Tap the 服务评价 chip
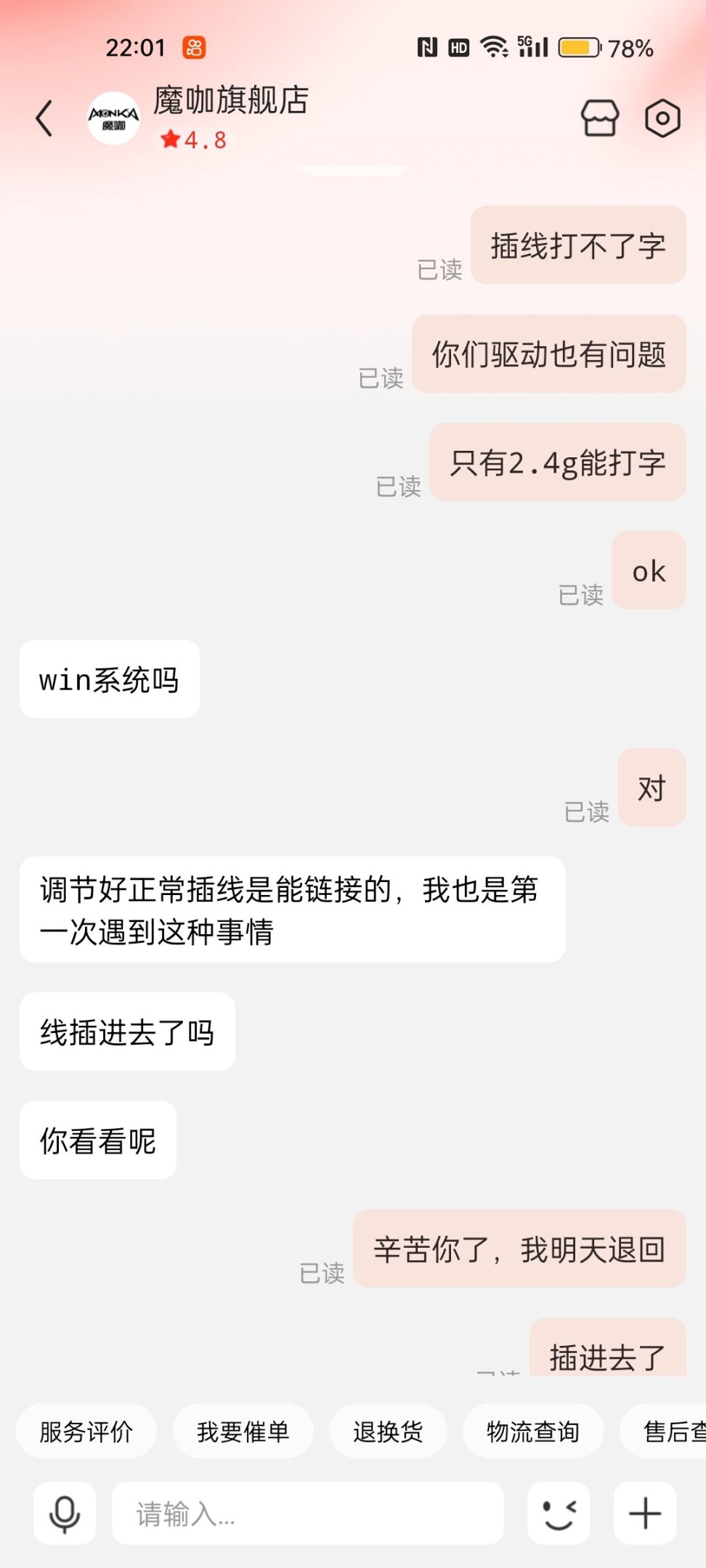The image size is (706, 1568). (x=86, y=1432)
